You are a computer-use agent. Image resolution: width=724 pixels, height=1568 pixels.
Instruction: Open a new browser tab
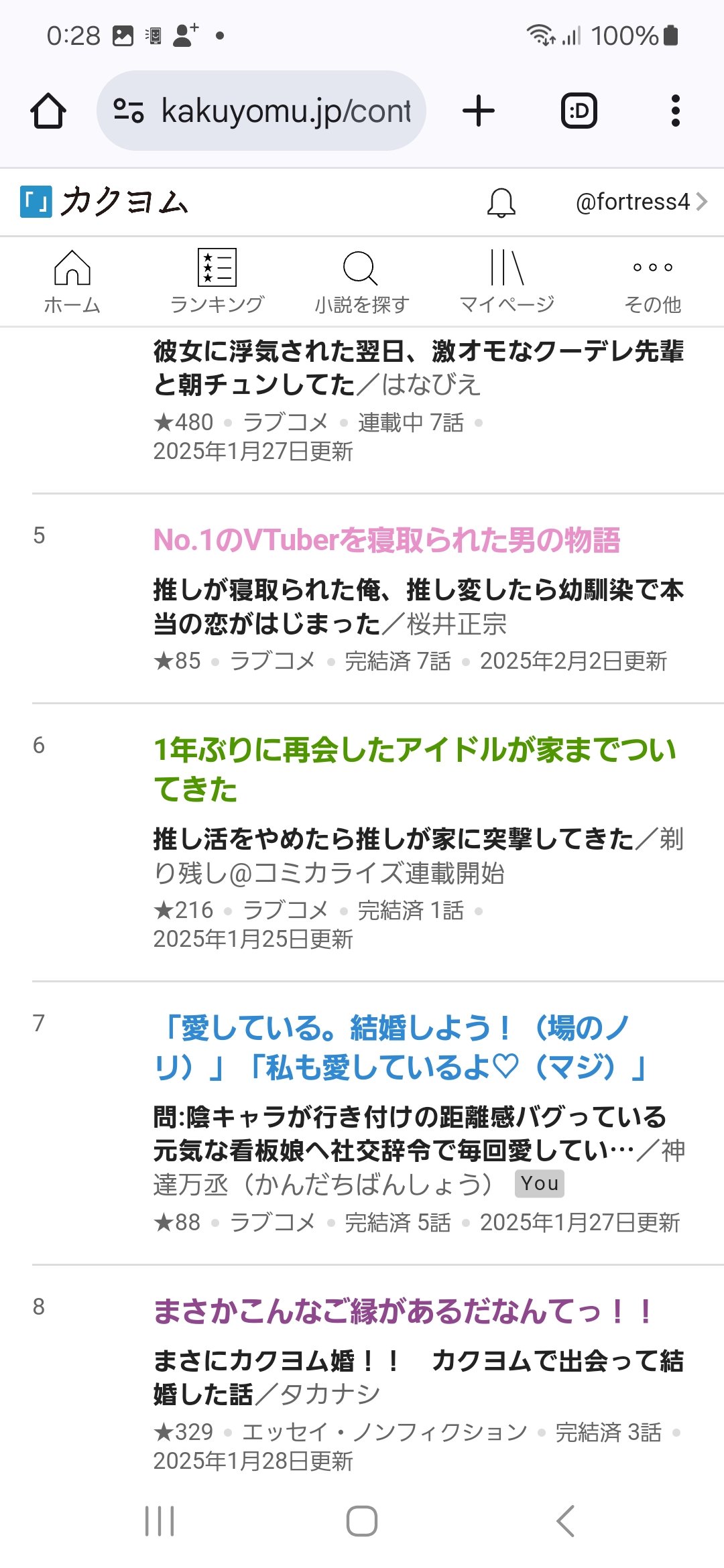coord(479,111)
